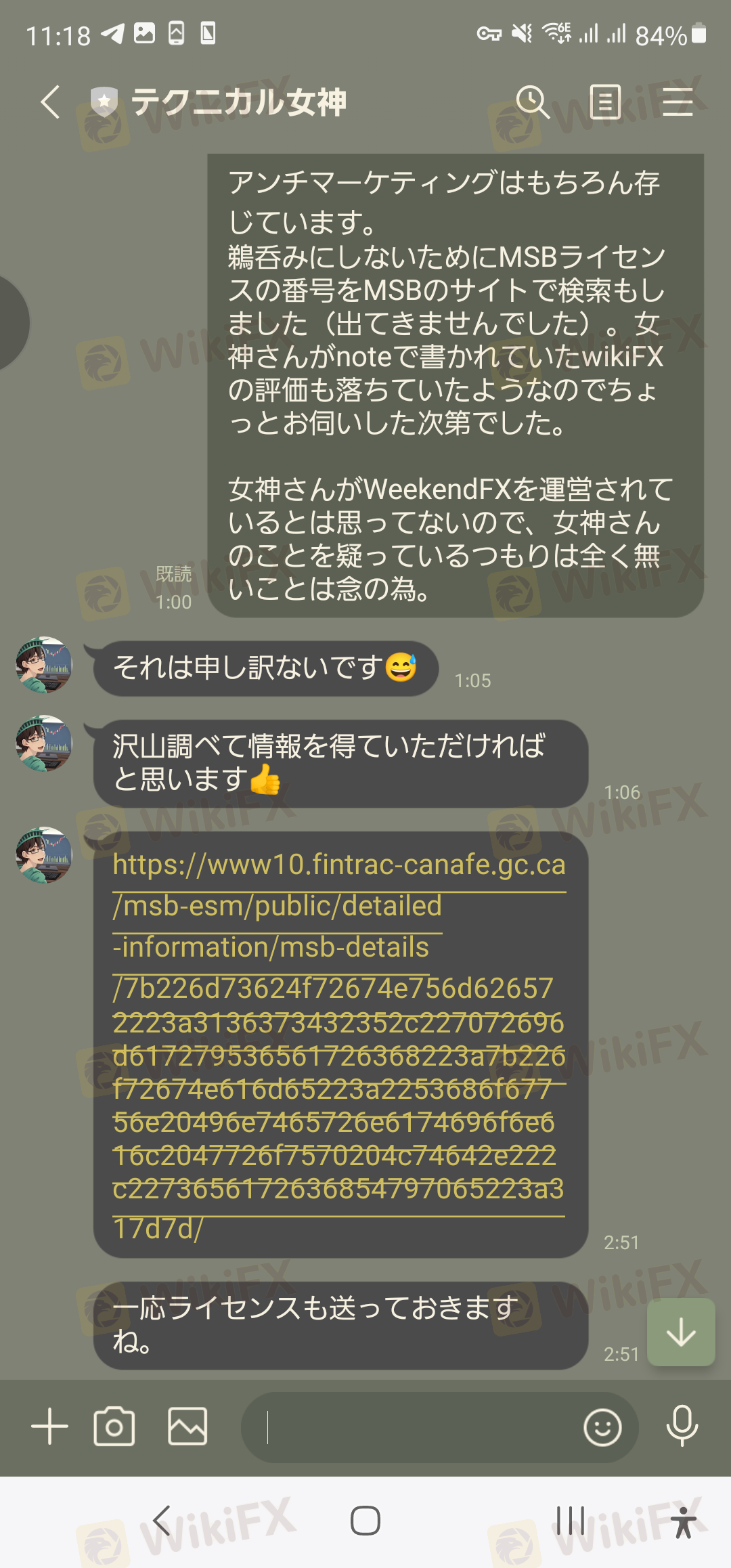Screen dimensions: 731x1568
Task: Open the plus attachment menu
Action: click(50, 1427)
